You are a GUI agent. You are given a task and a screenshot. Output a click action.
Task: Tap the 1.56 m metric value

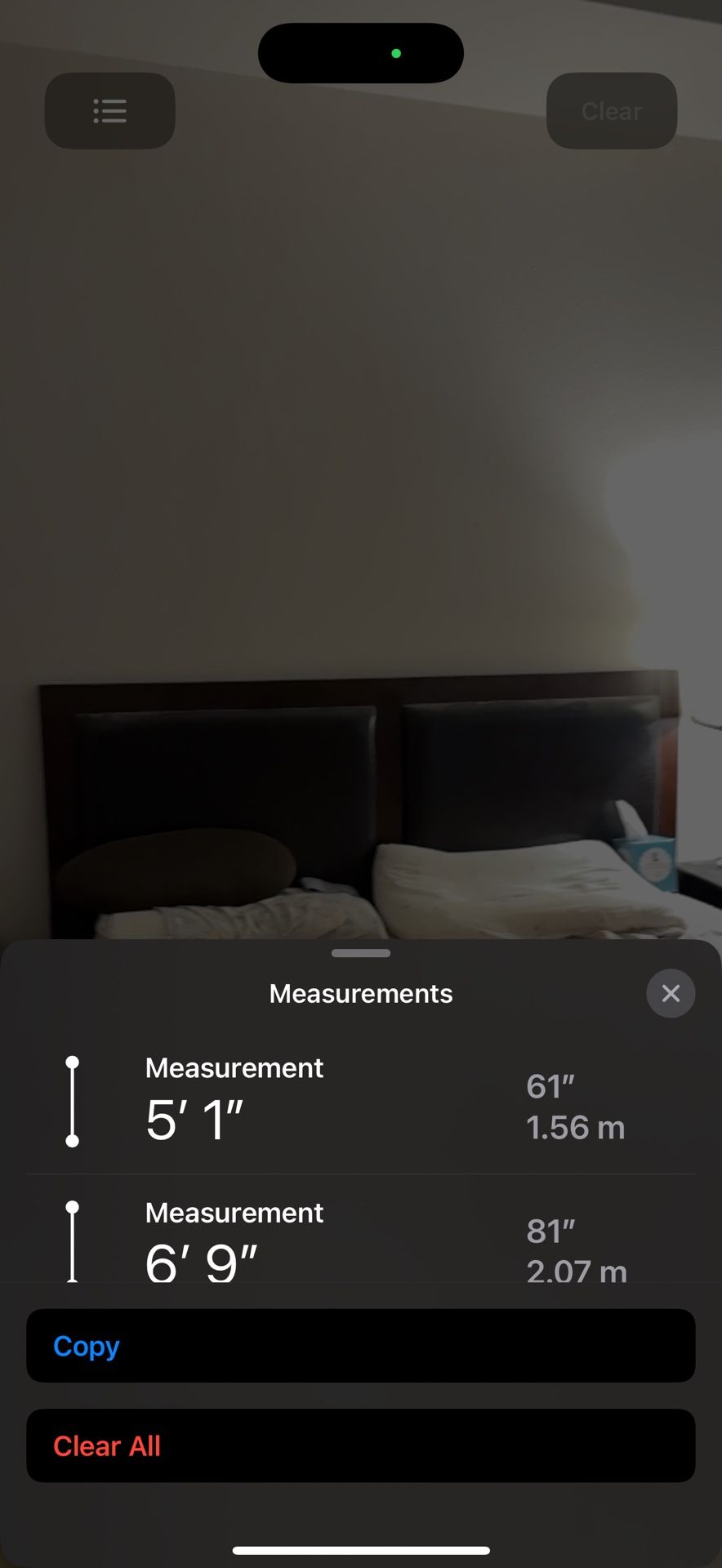[576, 1127]
